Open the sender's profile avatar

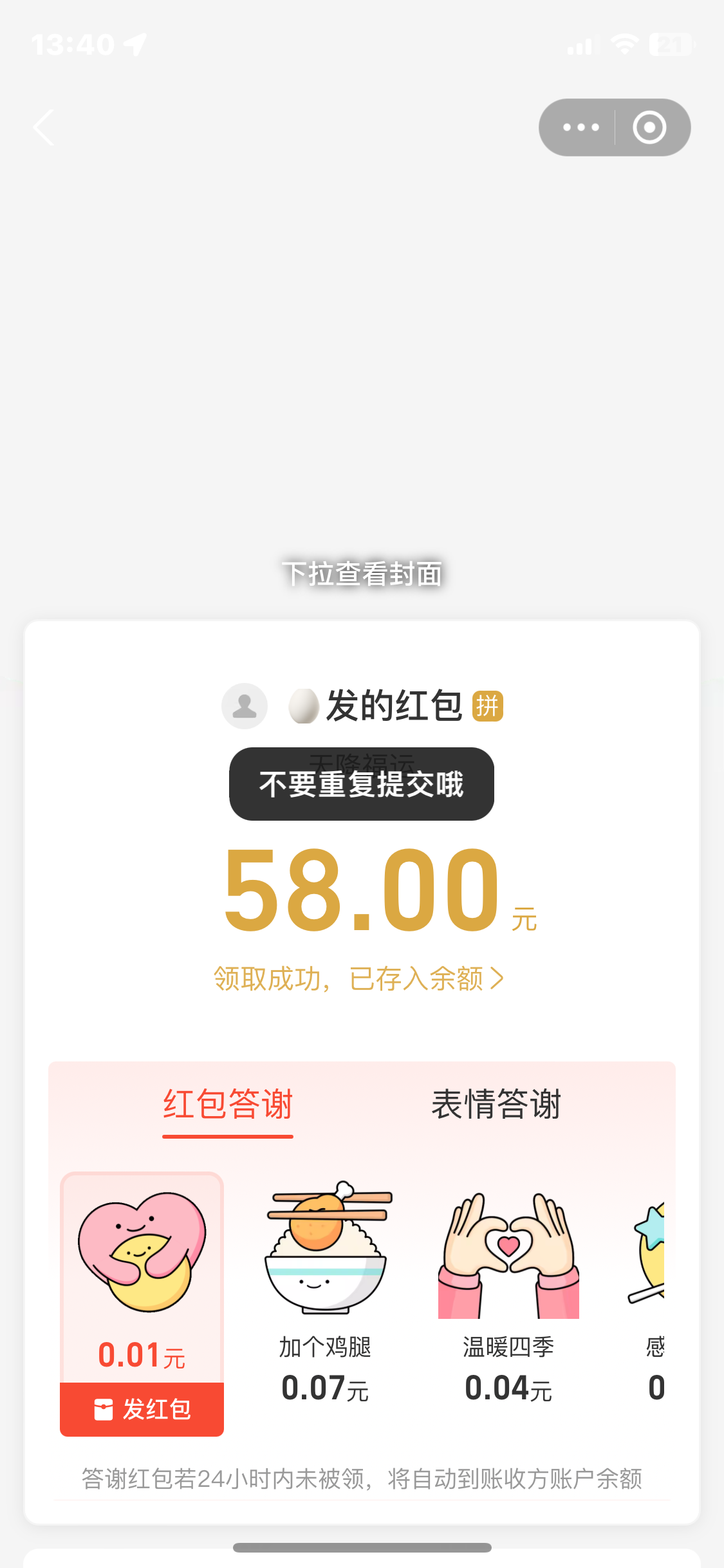[x=245, y=706]
